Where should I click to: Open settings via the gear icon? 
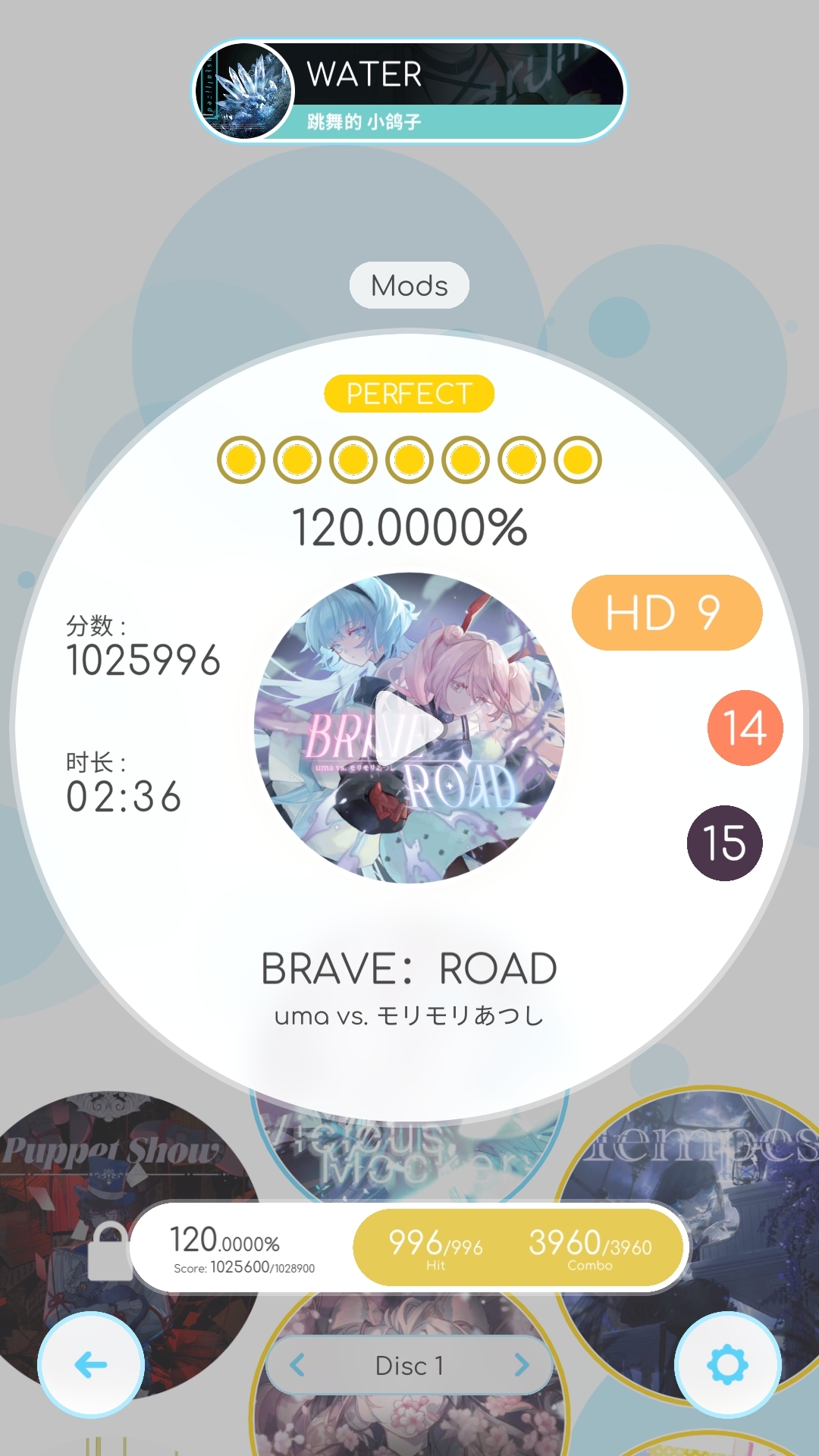tap(727, 1365)
